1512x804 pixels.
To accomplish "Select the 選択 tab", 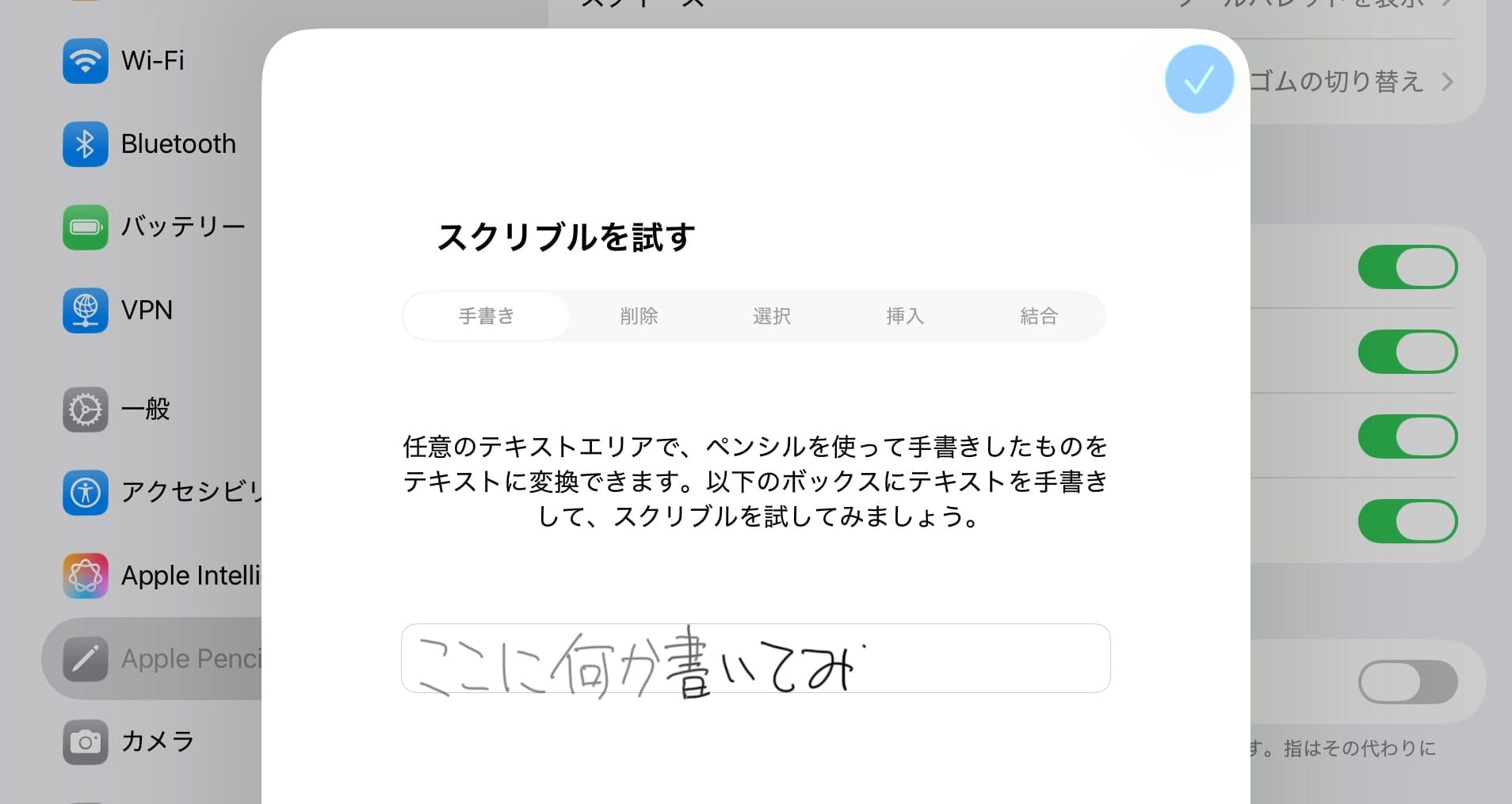I will click(771, 316).
